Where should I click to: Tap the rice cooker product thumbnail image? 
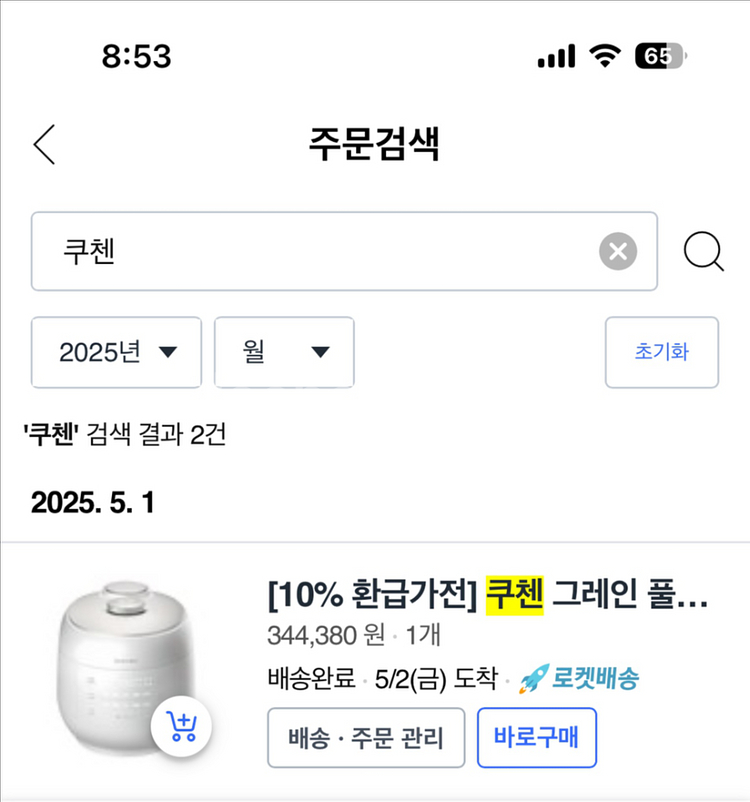[125, 655]
